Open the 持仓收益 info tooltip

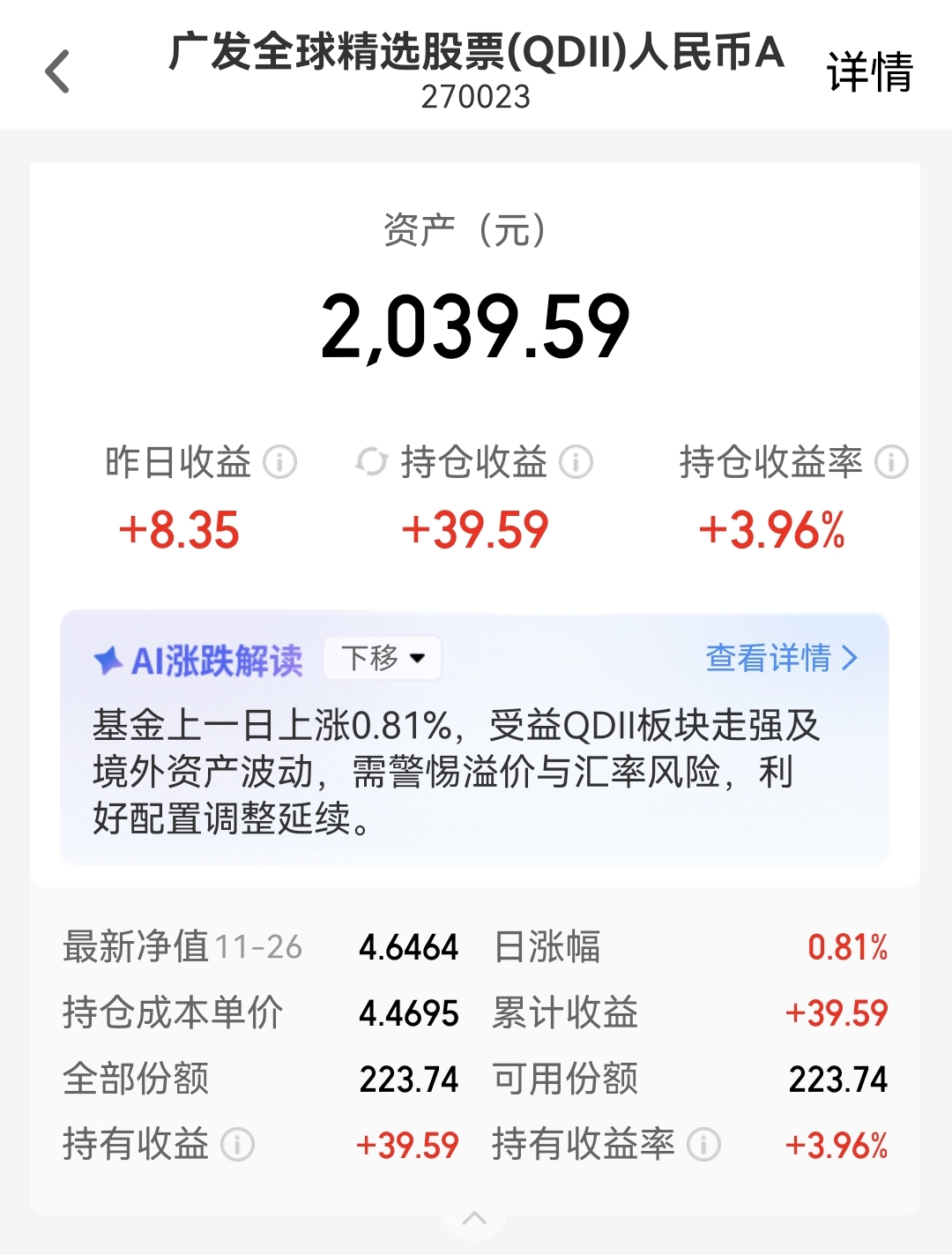pos(577,462)
